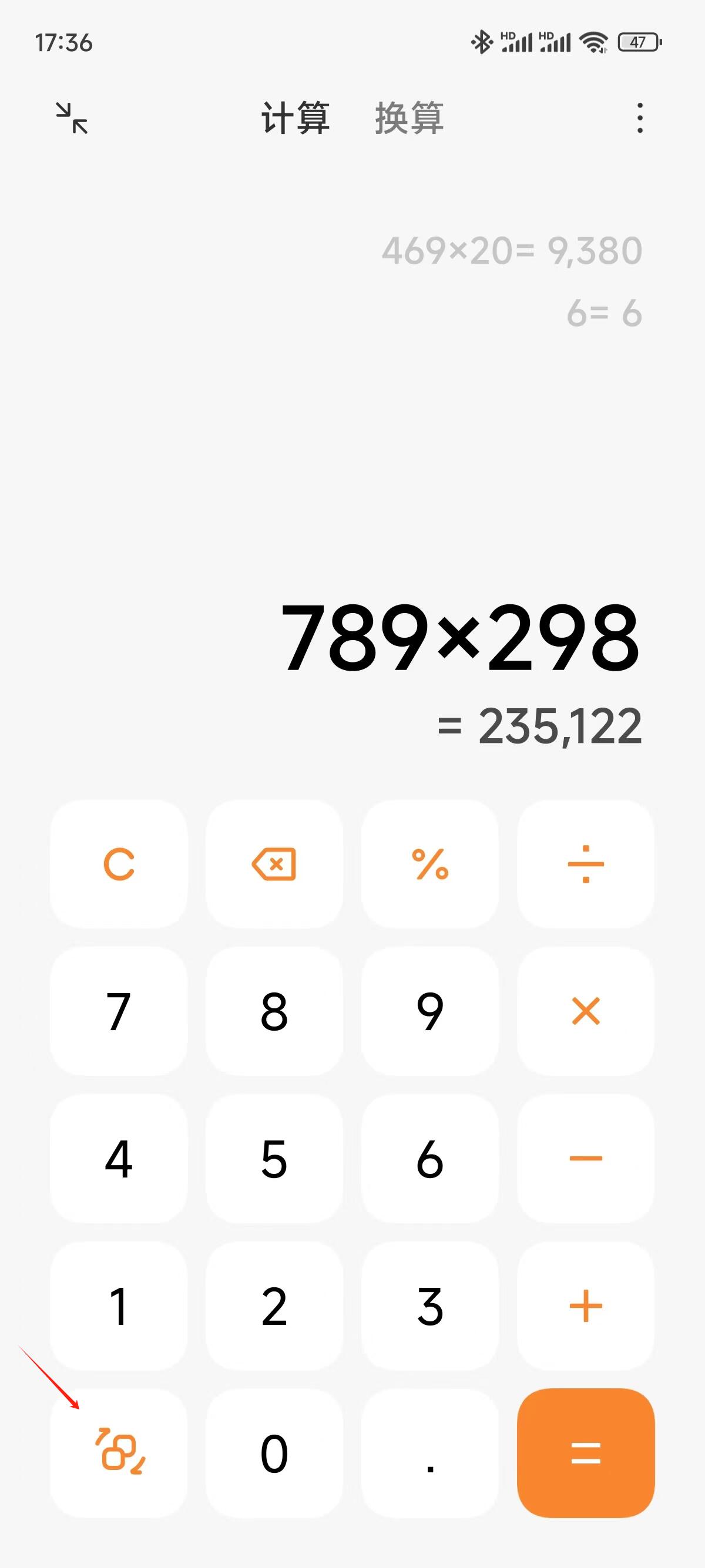Enter the digit 0
This screenshot has height=1568, width=705.
tap(274, 1453)
